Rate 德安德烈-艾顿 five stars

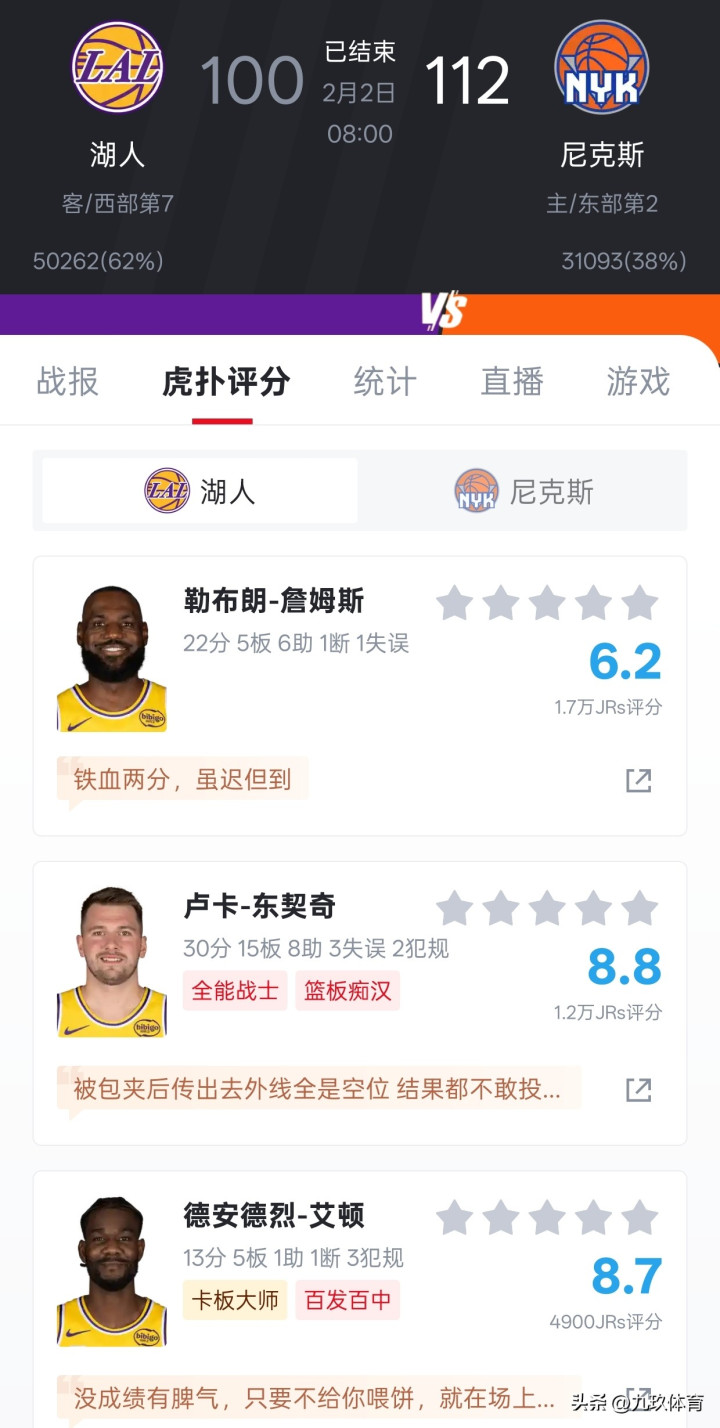(x=639, y=1218)
